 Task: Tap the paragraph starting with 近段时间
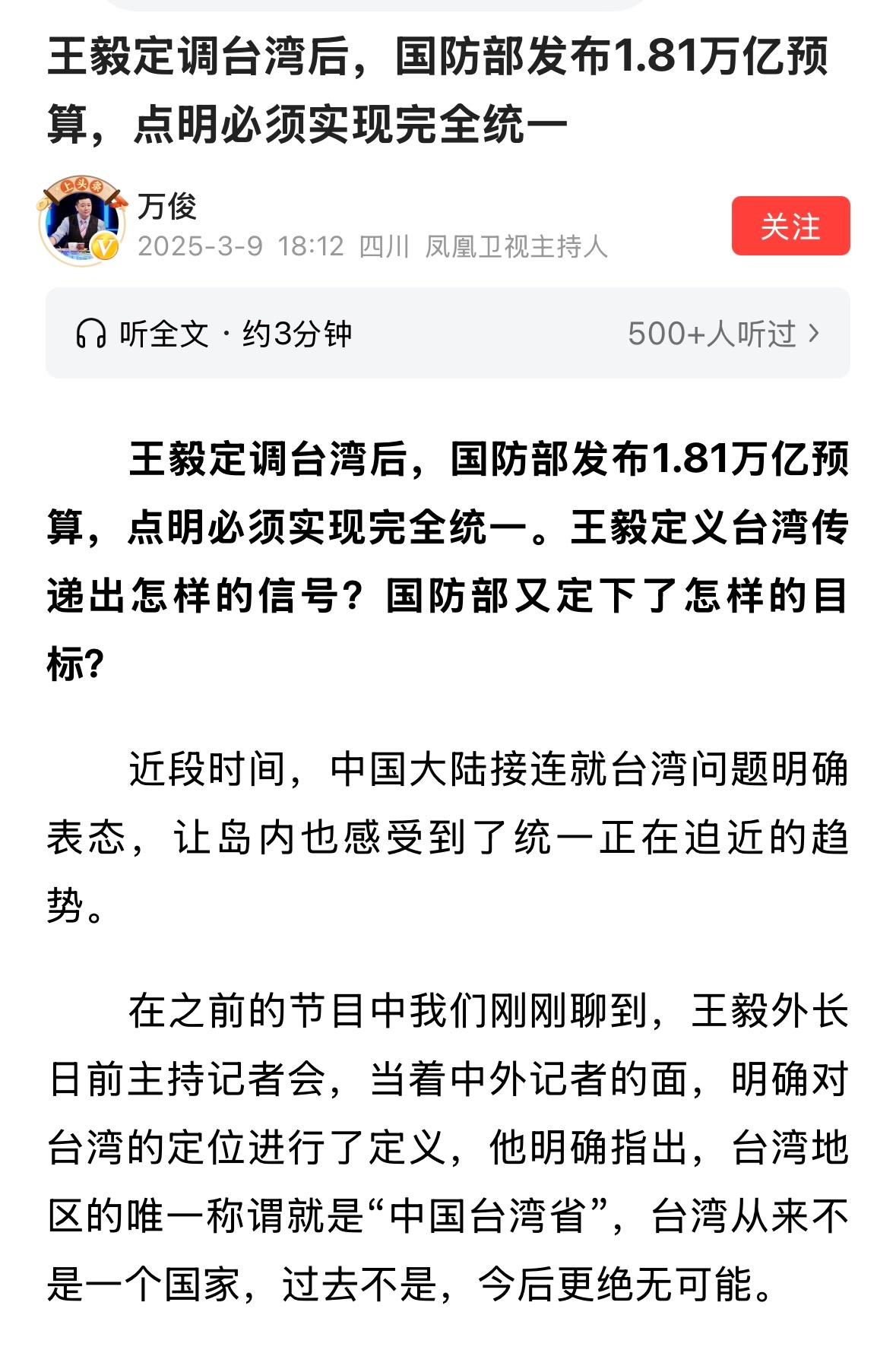pyautogui.click(x=448, y=829)
